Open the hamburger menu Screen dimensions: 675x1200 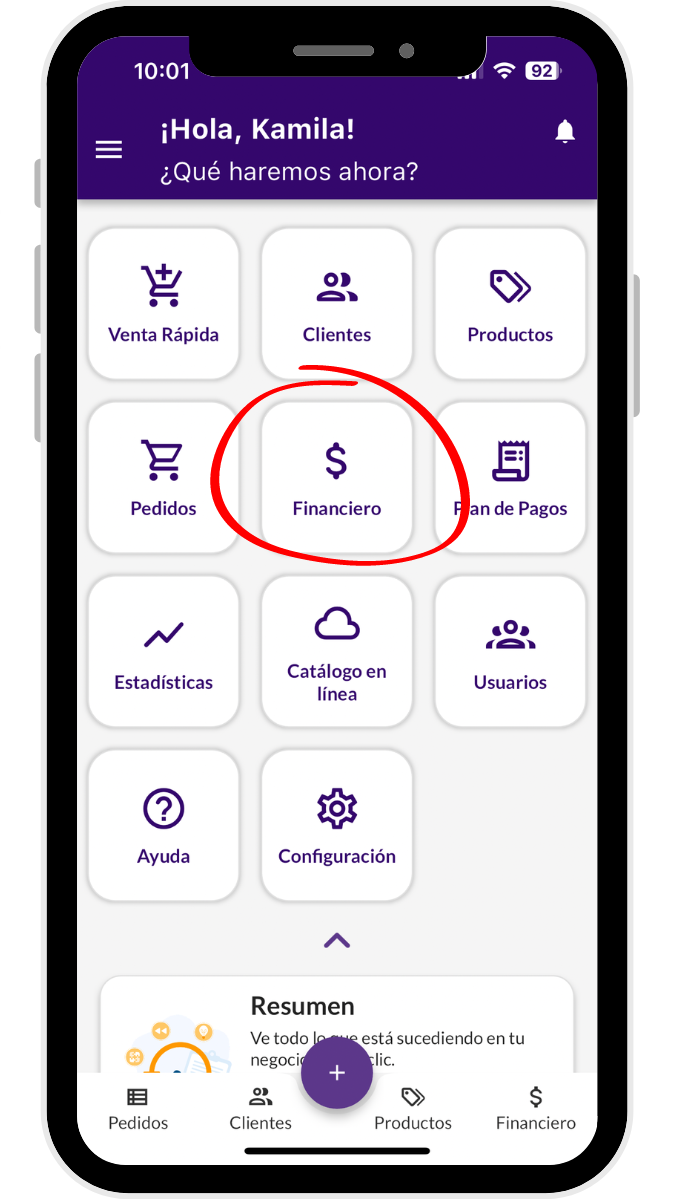(109, 150)
